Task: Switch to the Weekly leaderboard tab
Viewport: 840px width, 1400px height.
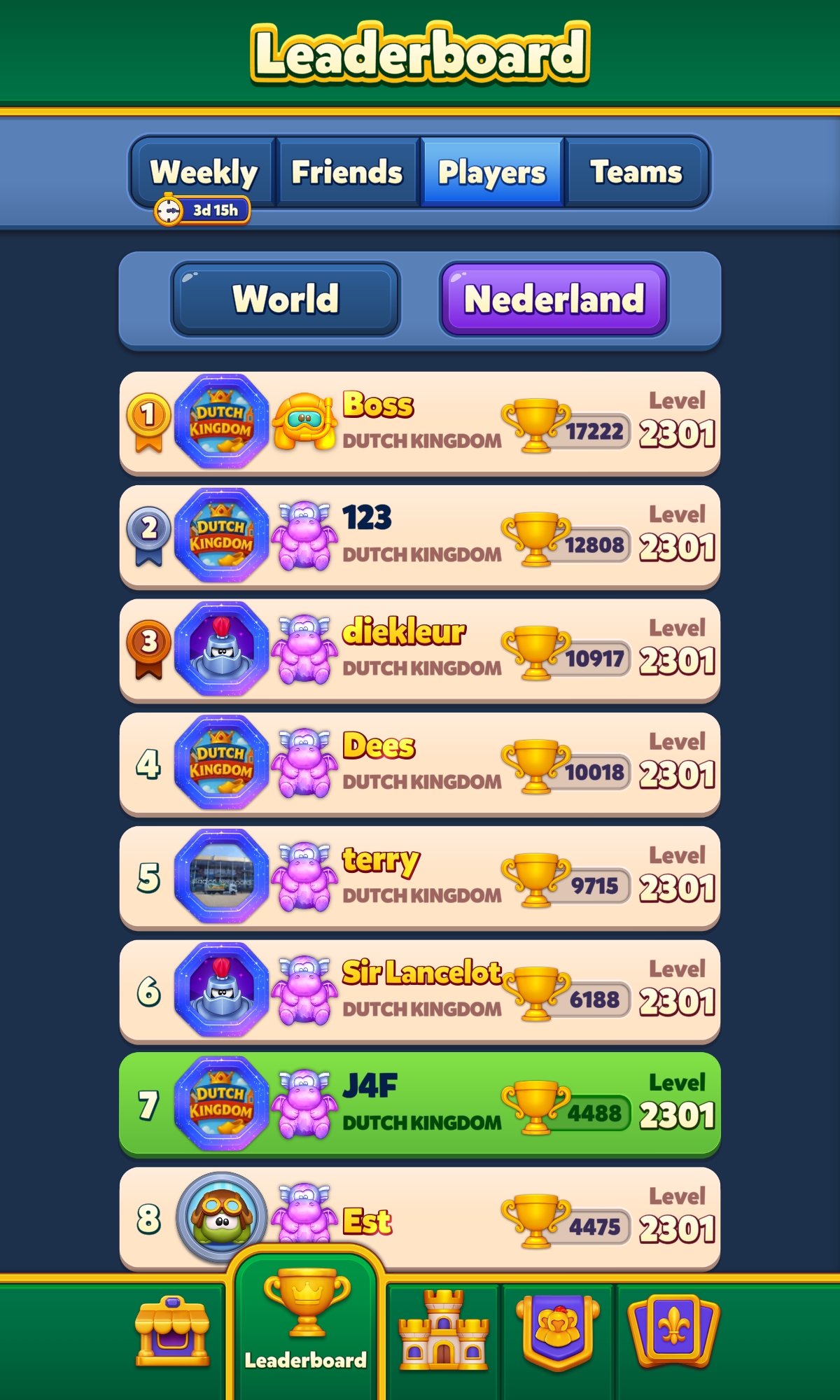Action: [x=204, y=172]
